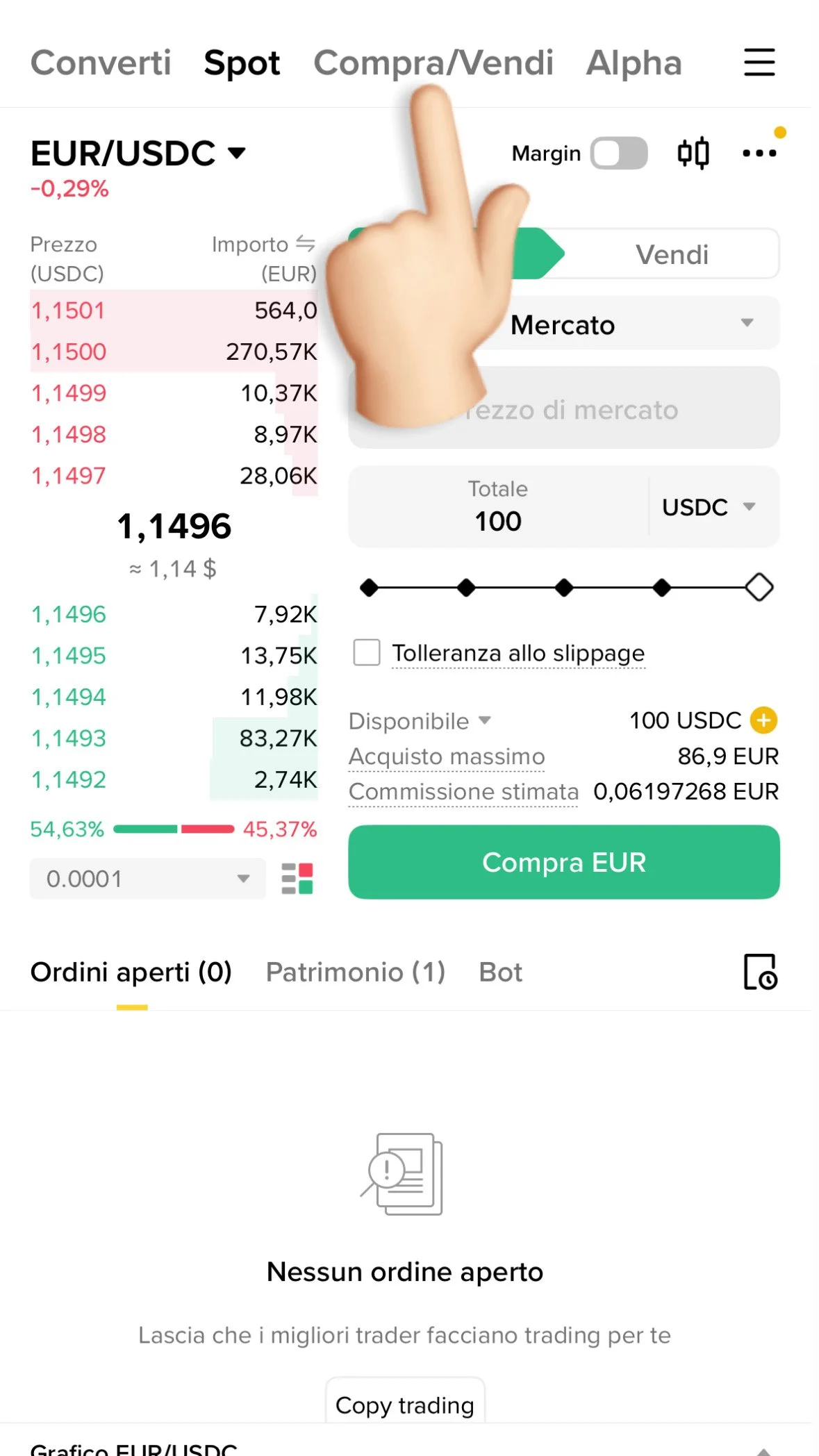Add USDC funds with the plus icon
The height and width of the screenshot is (1456, 819).
pos(763,720)
